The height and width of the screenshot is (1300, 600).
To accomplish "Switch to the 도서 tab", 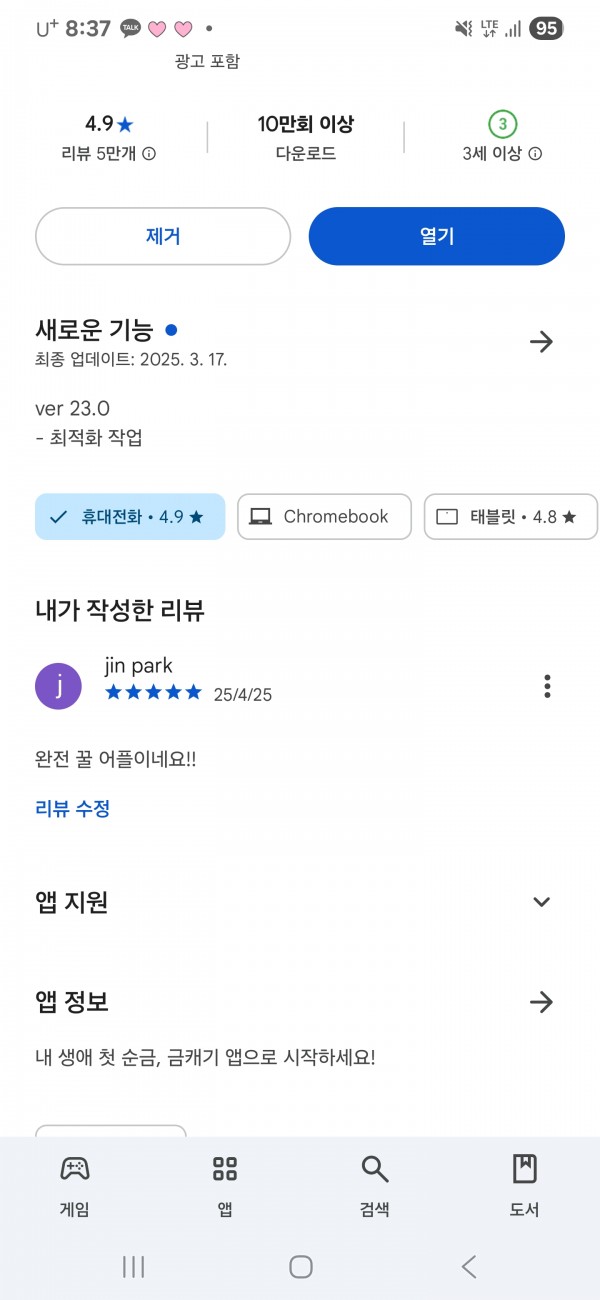I will click(525, 1186).
